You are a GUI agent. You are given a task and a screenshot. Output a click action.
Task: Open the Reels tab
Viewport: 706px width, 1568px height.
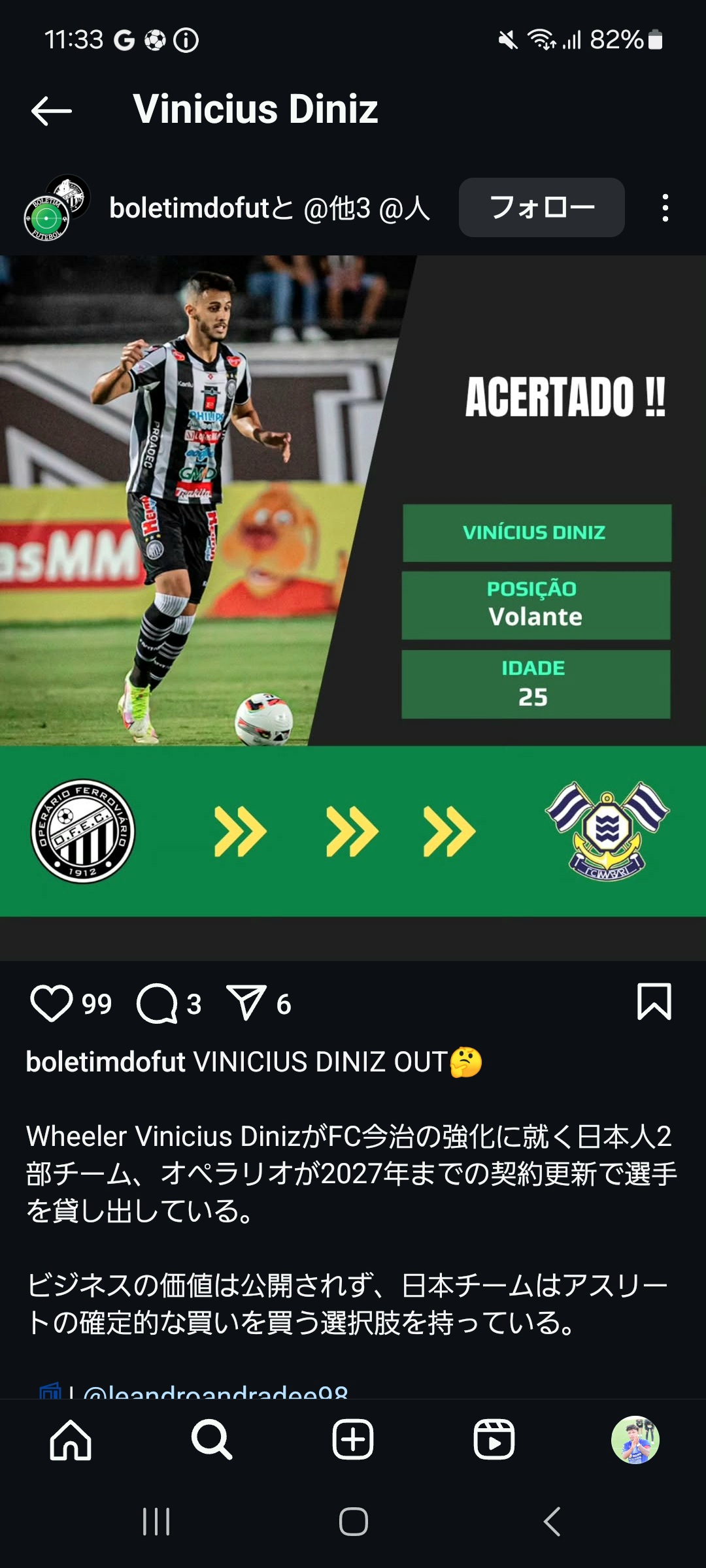pos(494,1439)
